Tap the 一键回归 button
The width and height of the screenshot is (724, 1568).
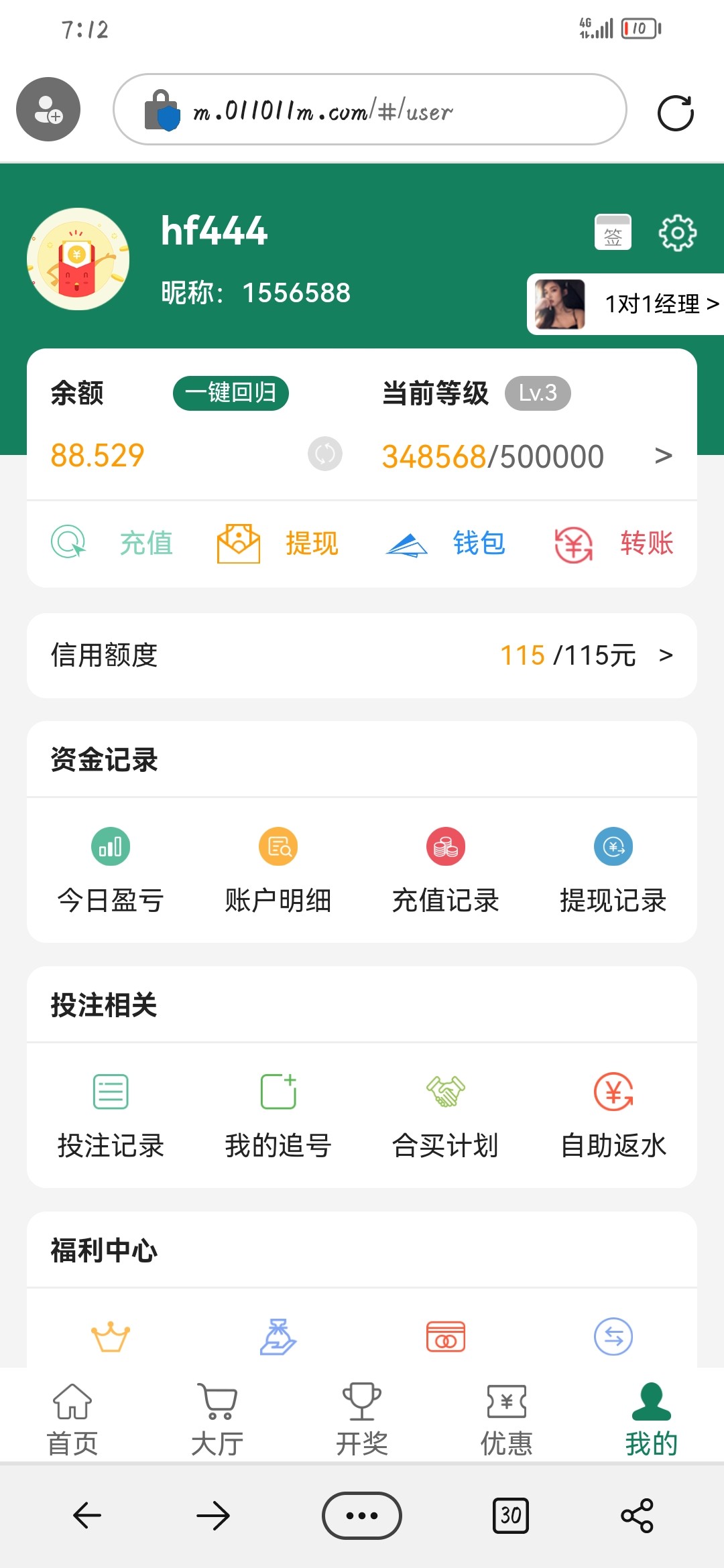pos(231,393)
